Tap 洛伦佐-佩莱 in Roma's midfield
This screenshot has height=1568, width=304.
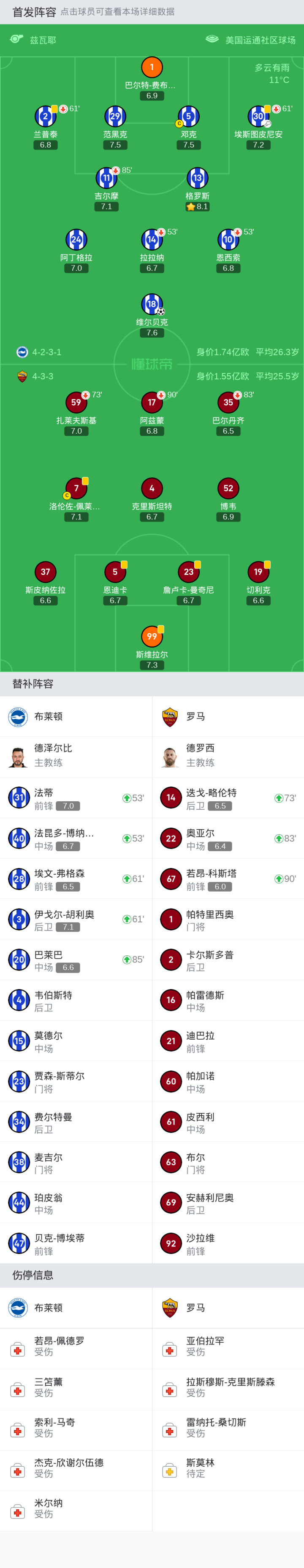pyautogui.click(x=76, y=488)
